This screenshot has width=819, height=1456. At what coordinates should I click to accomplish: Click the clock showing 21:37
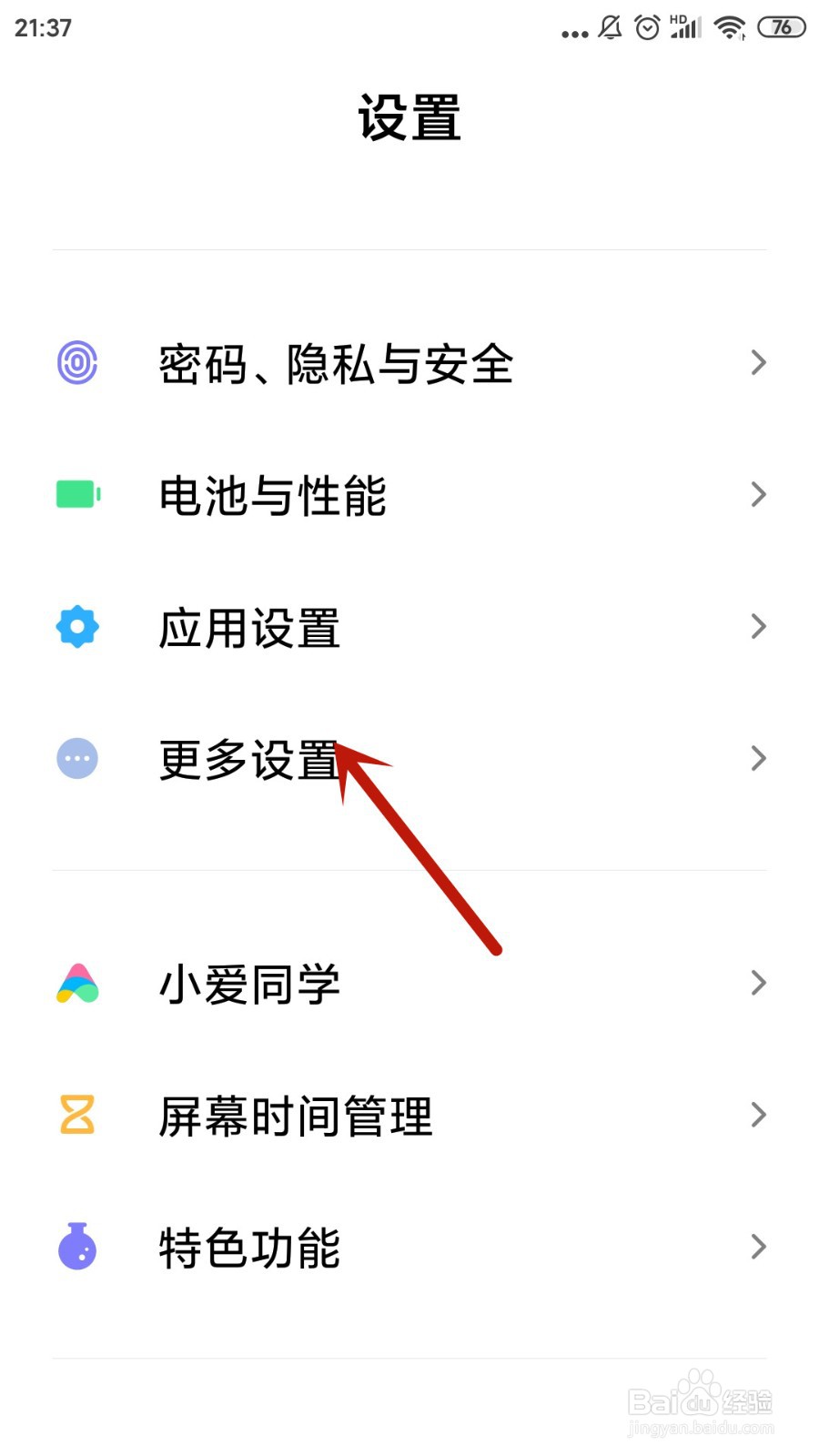pyautogui.click(x=42, y=27)
